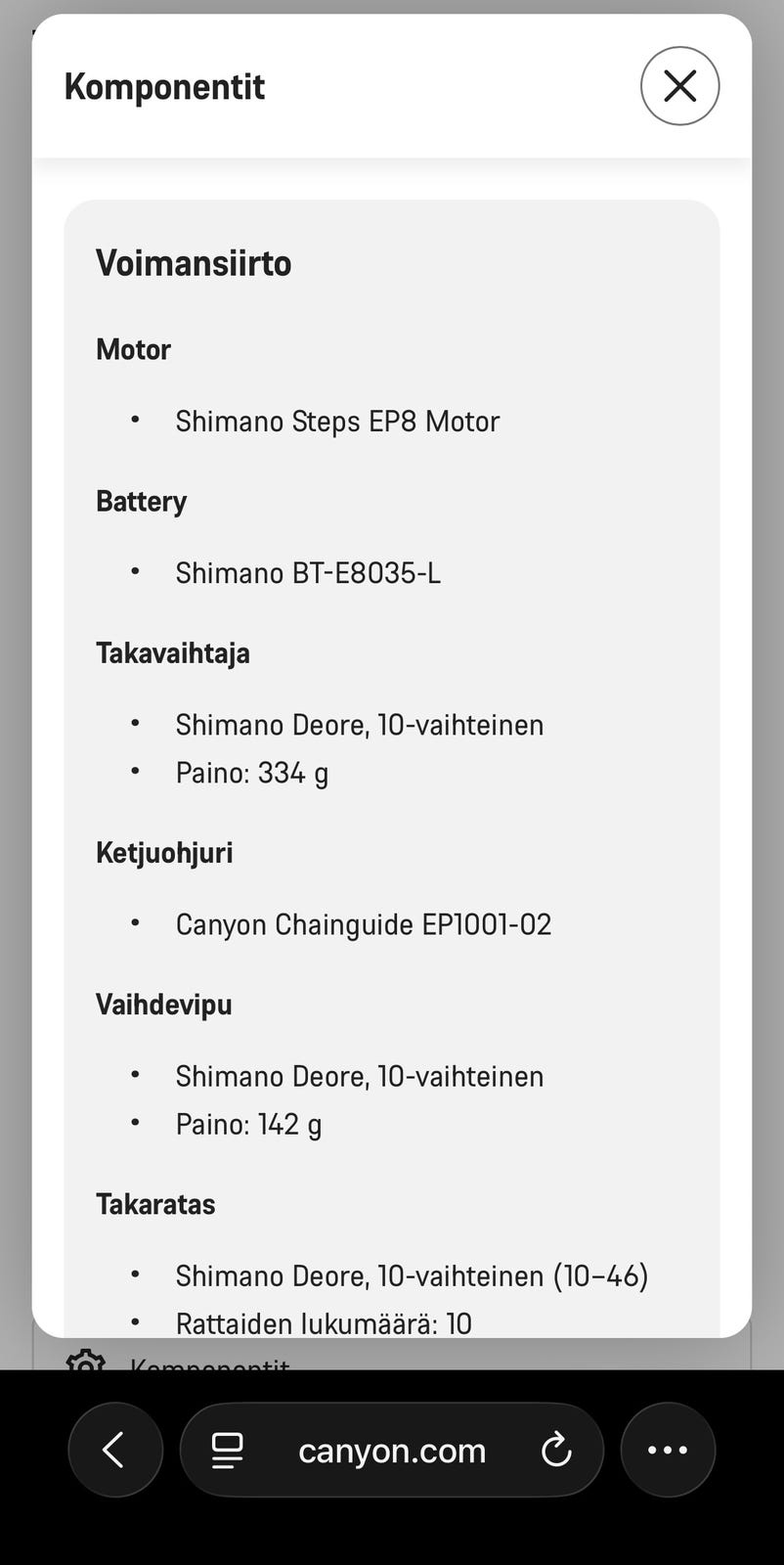The width and height of the screenshot is (784, 1565).
Task: Reload the canyon.com page
Action: click(556, 1450)
